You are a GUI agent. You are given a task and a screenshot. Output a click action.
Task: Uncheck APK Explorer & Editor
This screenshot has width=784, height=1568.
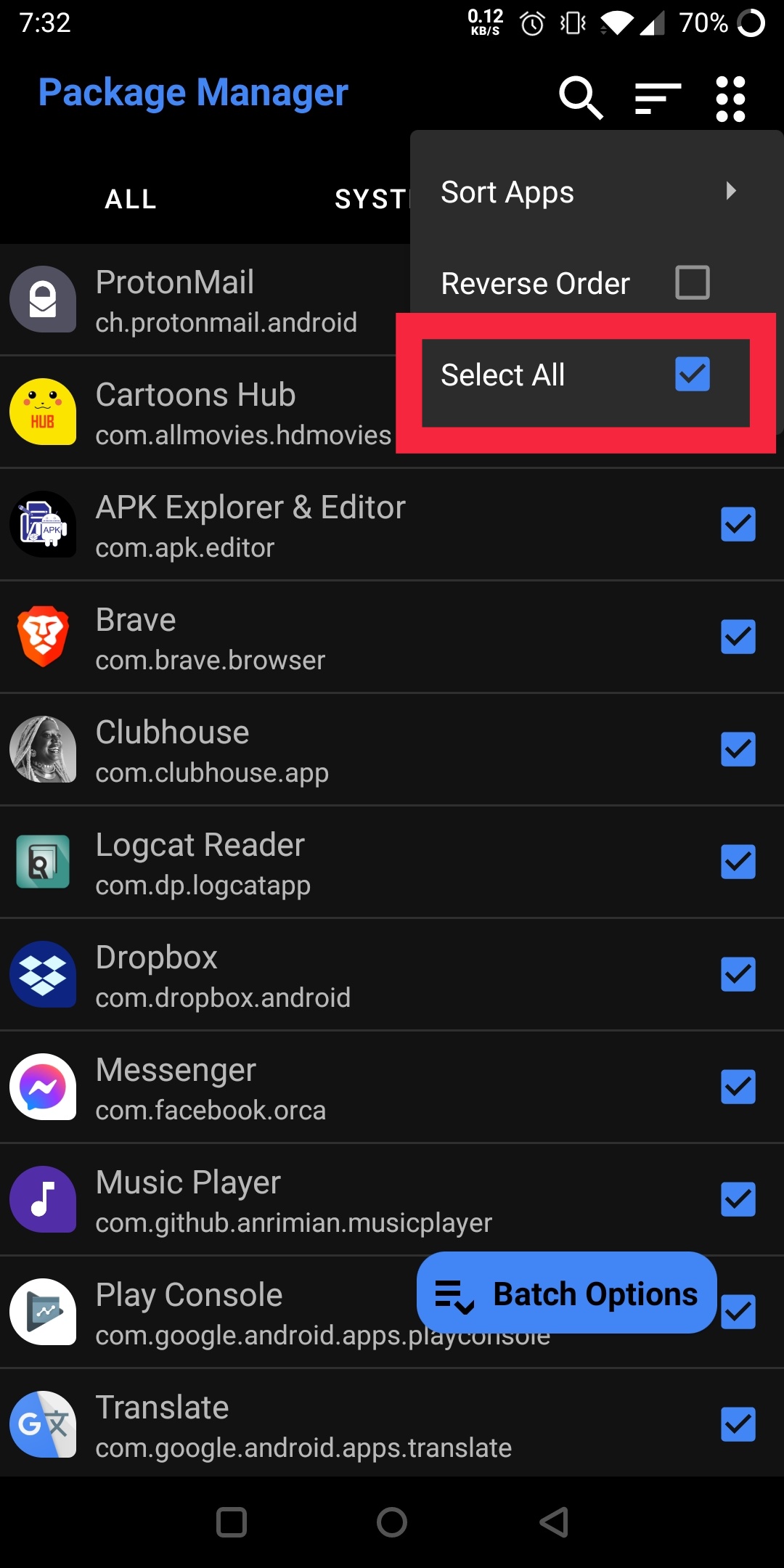coord(738,524)
